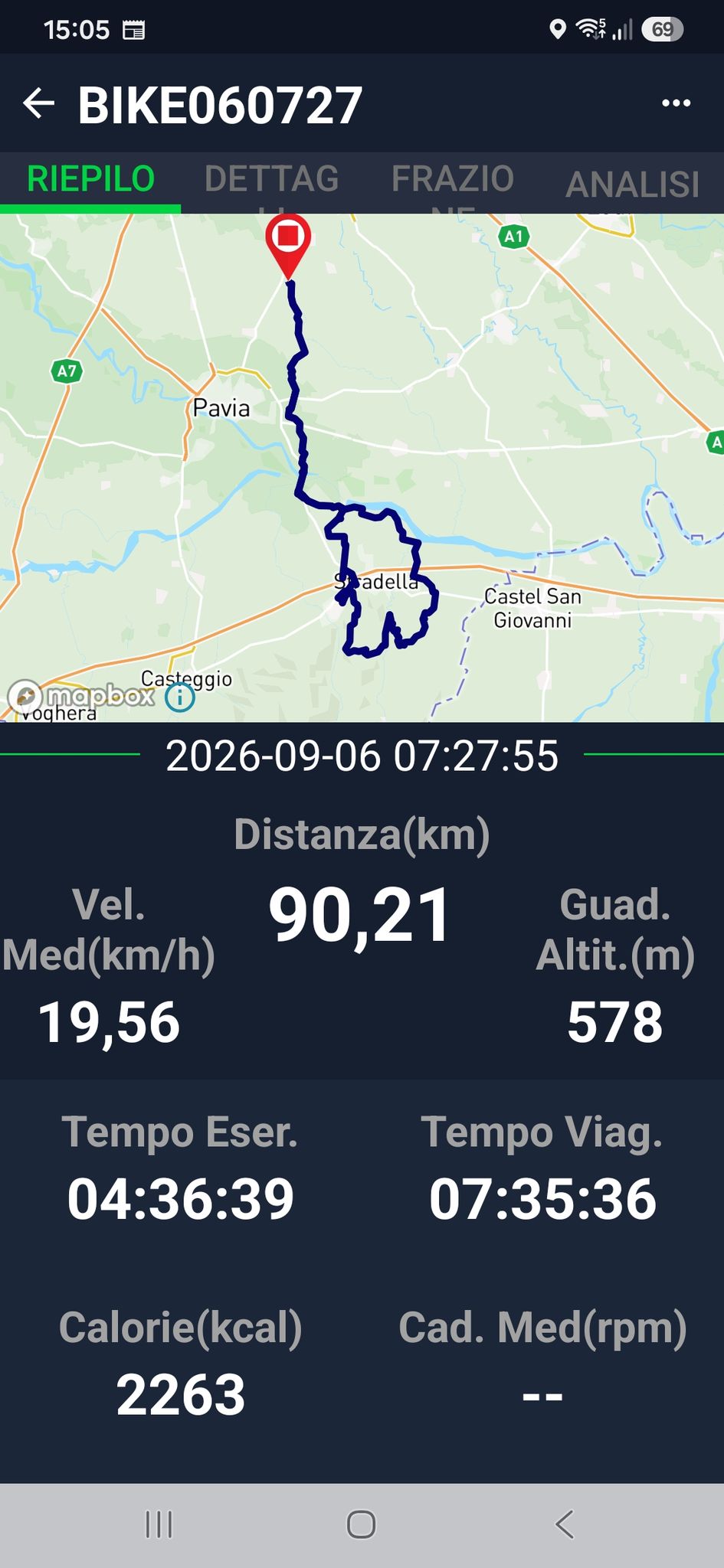The height and width of the screenshot is (1568, 724).
Task: Select the Riepilogo tab
Action: [90, 179]
